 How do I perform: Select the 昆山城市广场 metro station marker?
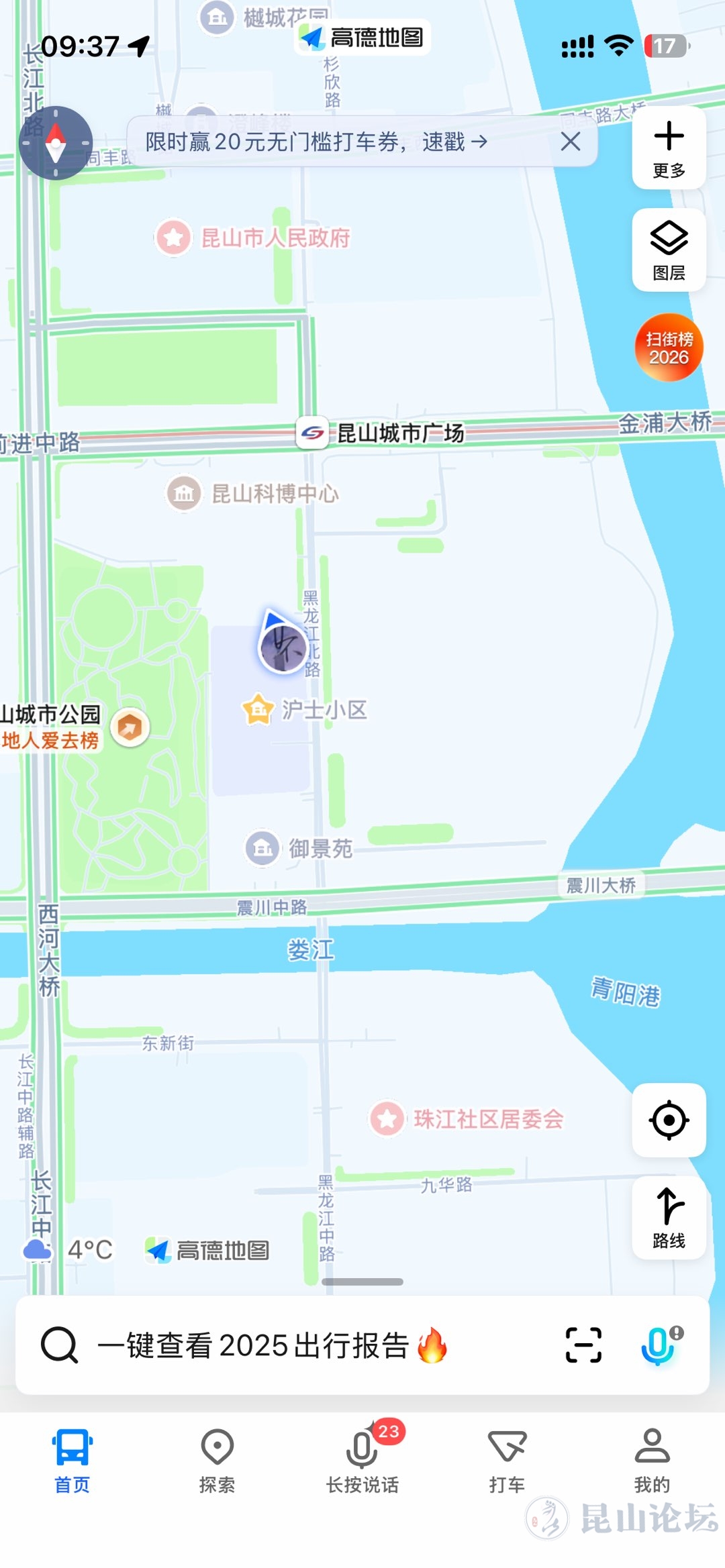(311, 433)
